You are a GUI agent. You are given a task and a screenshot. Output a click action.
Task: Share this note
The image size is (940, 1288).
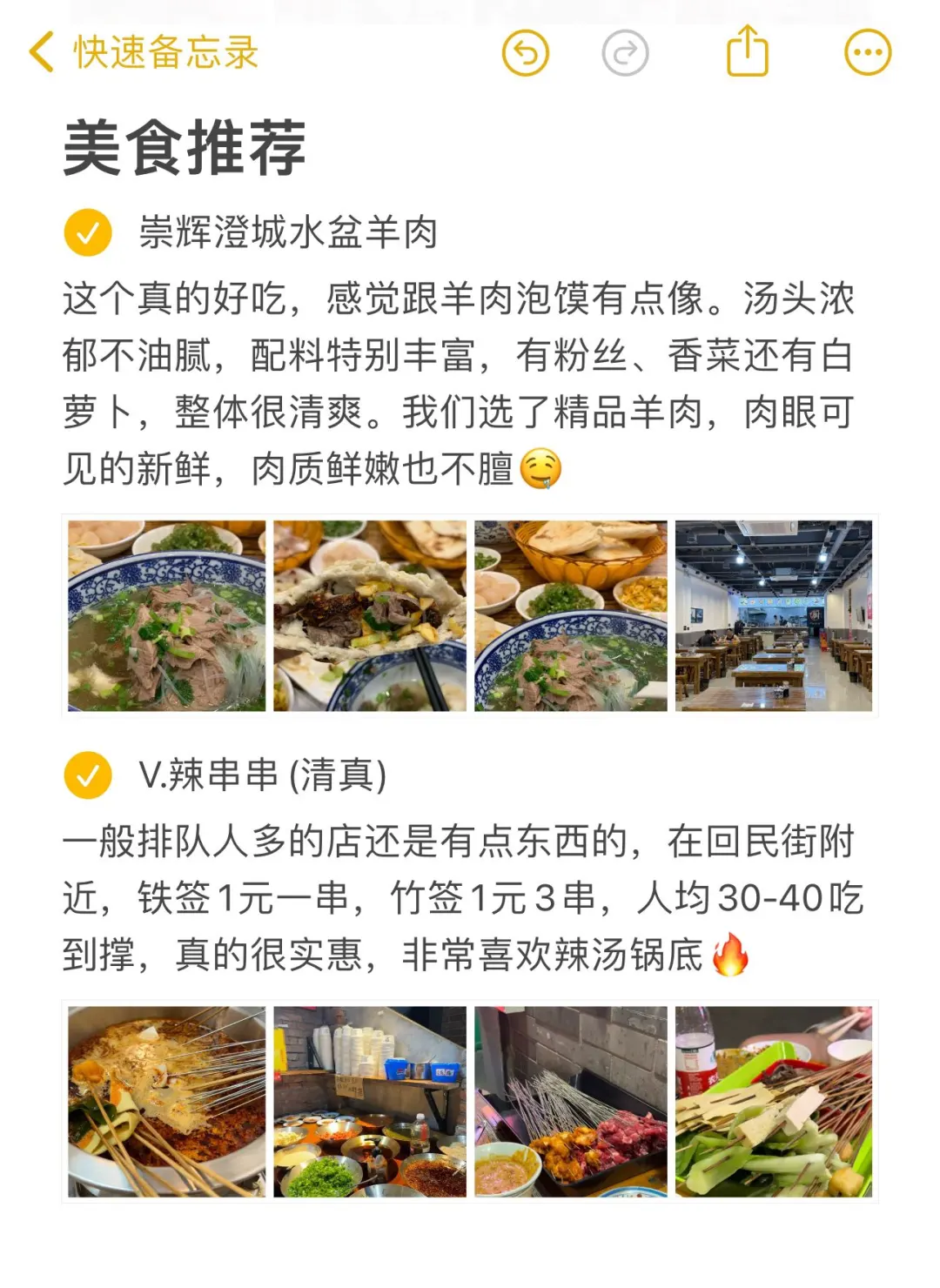click(x=748, y=51)
